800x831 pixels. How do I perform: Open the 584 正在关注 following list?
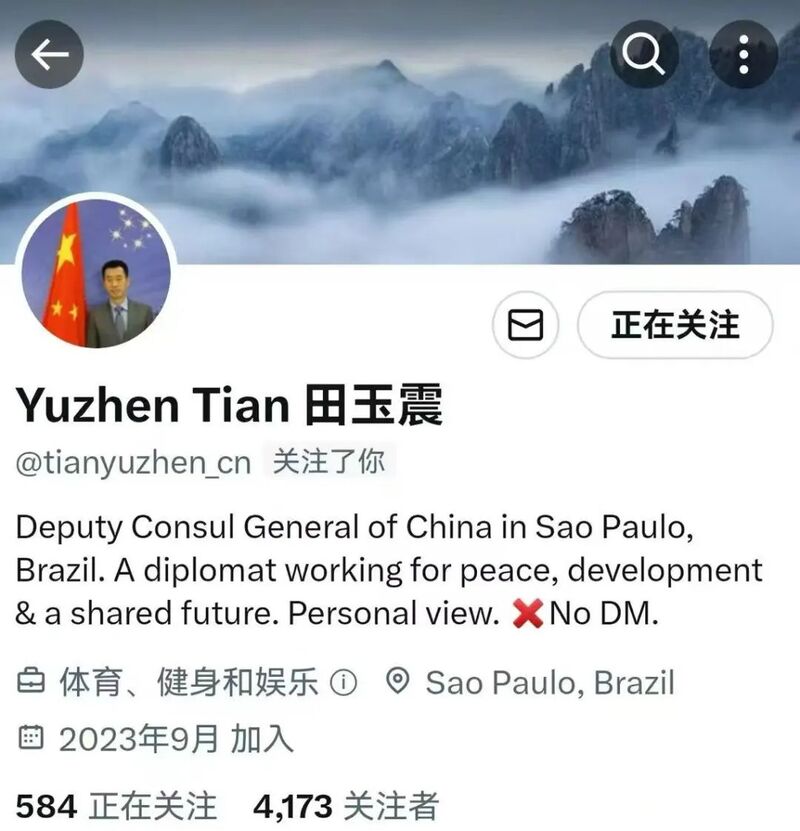point(116,805)
